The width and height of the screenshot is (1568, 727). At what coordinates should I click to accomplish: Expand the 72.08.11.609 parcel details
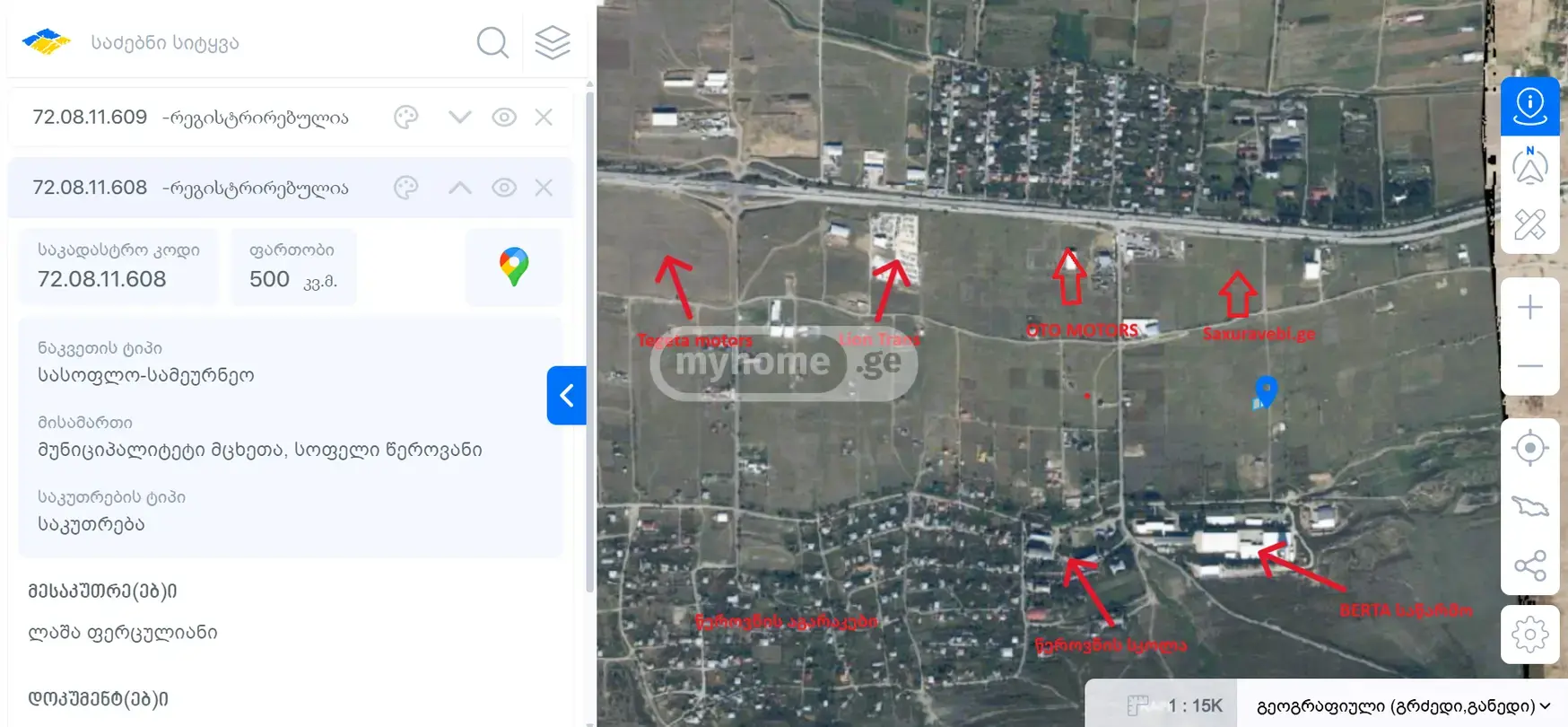pyautogui.click(x=460, y=118)
